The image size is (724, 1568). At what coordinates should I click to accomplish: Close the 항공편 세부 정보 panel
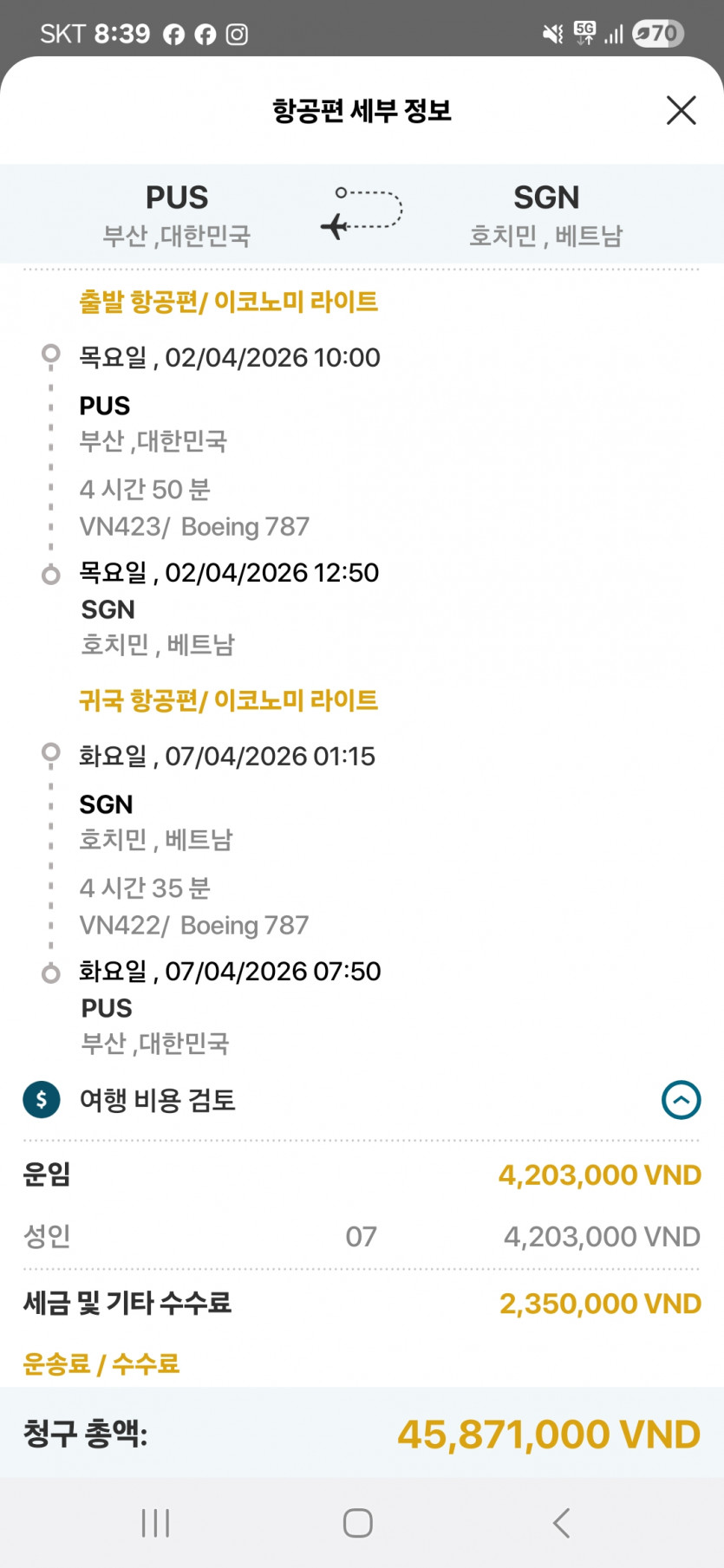click(x=681, y=110)
